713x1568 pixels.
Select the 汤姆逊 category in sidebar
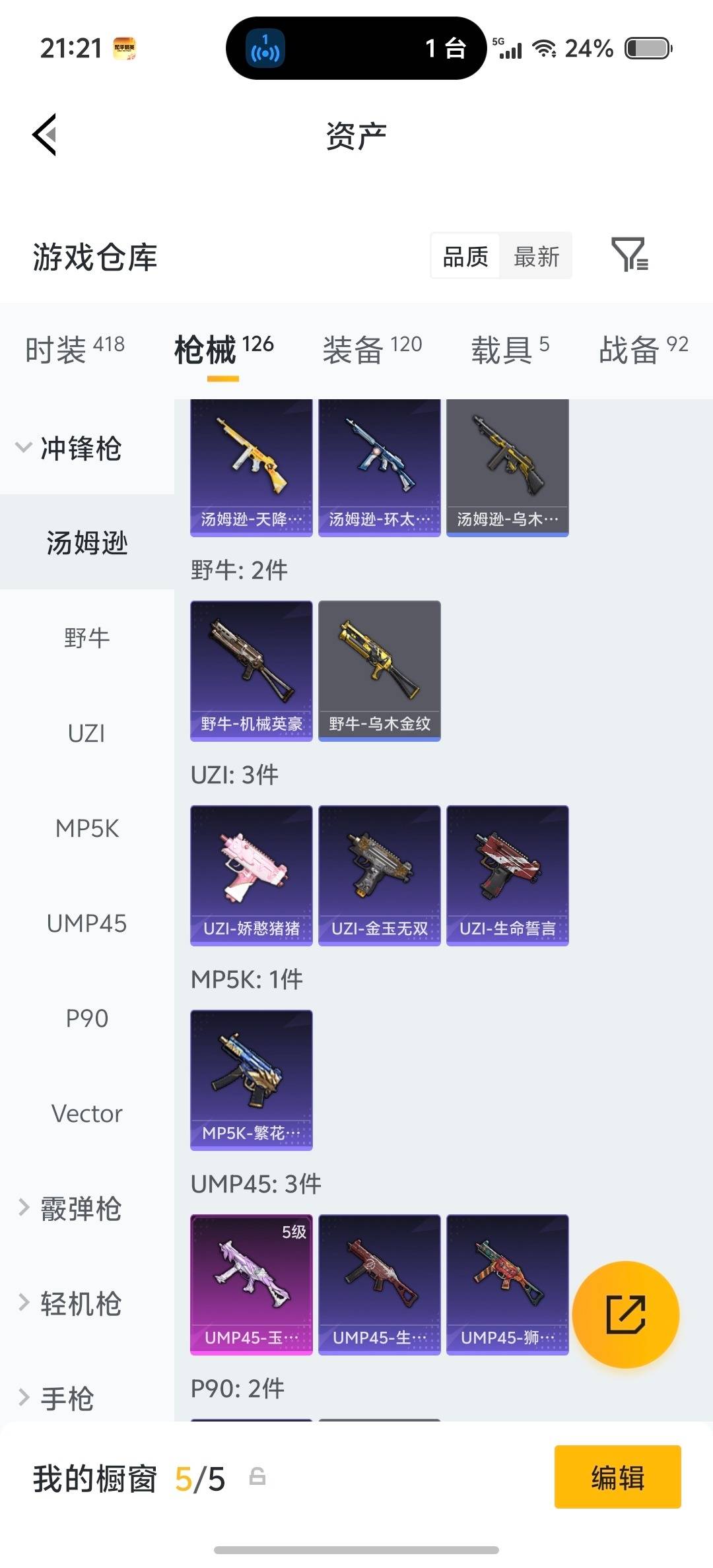click(85, 540)
